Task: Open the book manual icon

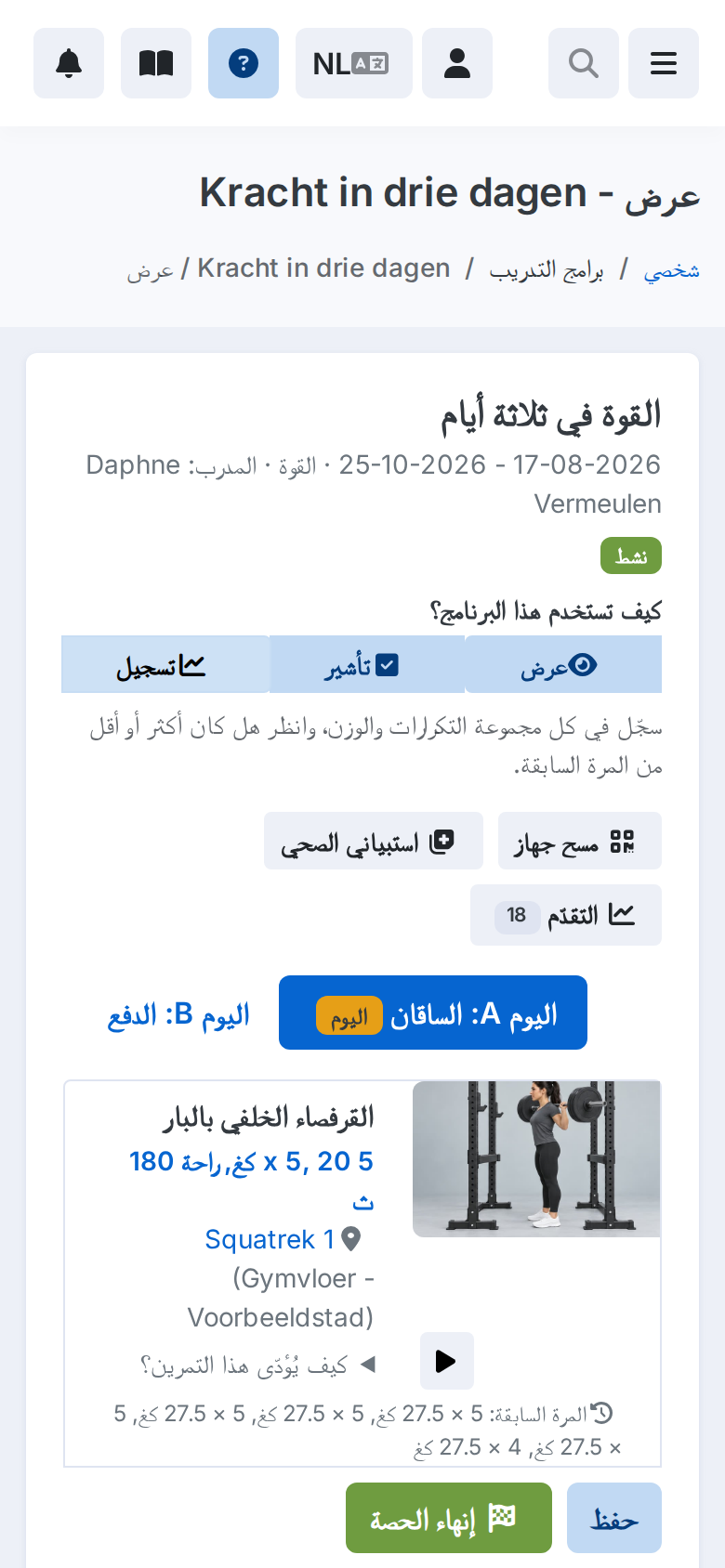Action: [x=156, y=63]
